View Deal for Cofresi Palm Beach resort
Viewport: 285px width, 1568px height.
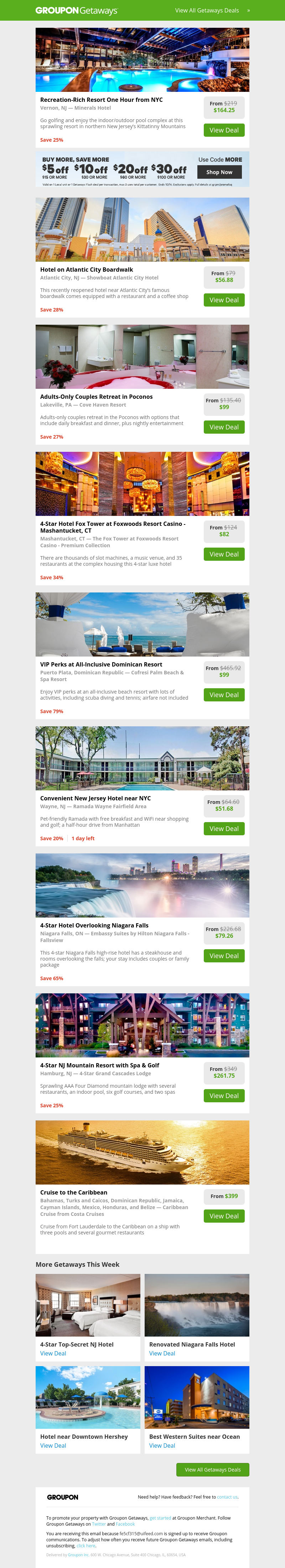point(224,695)
